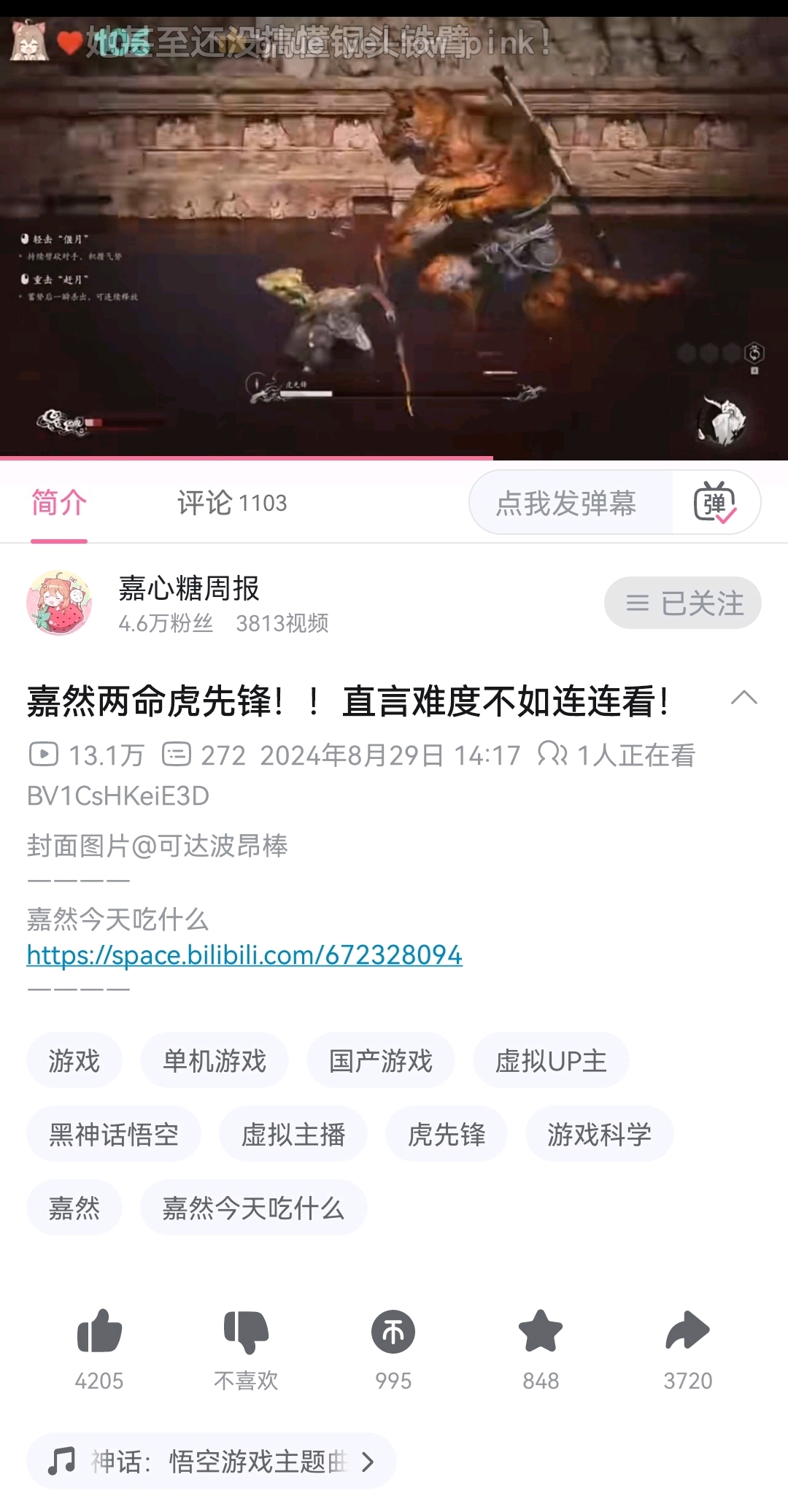Collapse the video description chevron

(x=743, y=698)
